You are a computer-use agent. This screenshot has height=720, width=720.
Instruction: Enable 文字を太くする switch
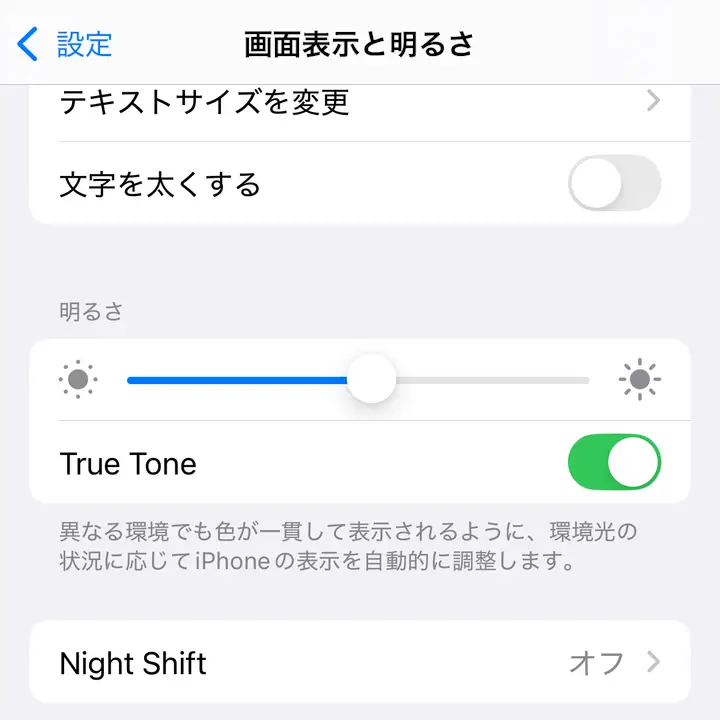pos(614,184)
